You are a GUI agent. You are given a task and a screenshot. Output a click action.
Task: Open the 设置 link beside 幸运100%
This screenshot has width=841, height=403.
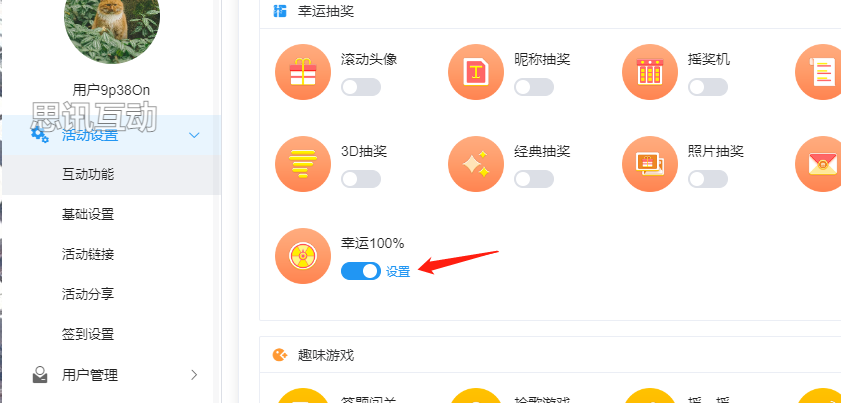[398, 271]
